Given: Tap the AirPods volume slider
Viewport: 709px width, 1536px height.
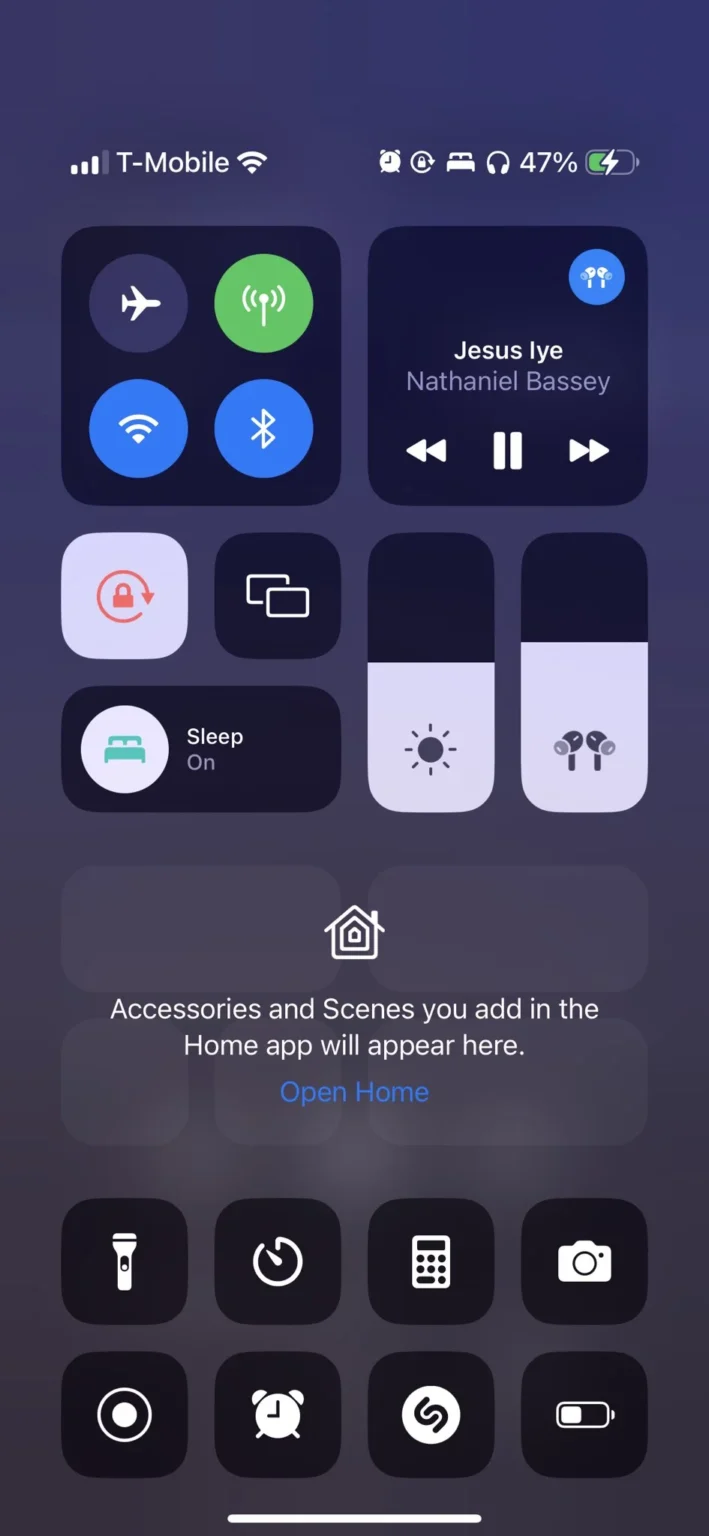Looking at the screenshot, I should click(x=585, y=672).
